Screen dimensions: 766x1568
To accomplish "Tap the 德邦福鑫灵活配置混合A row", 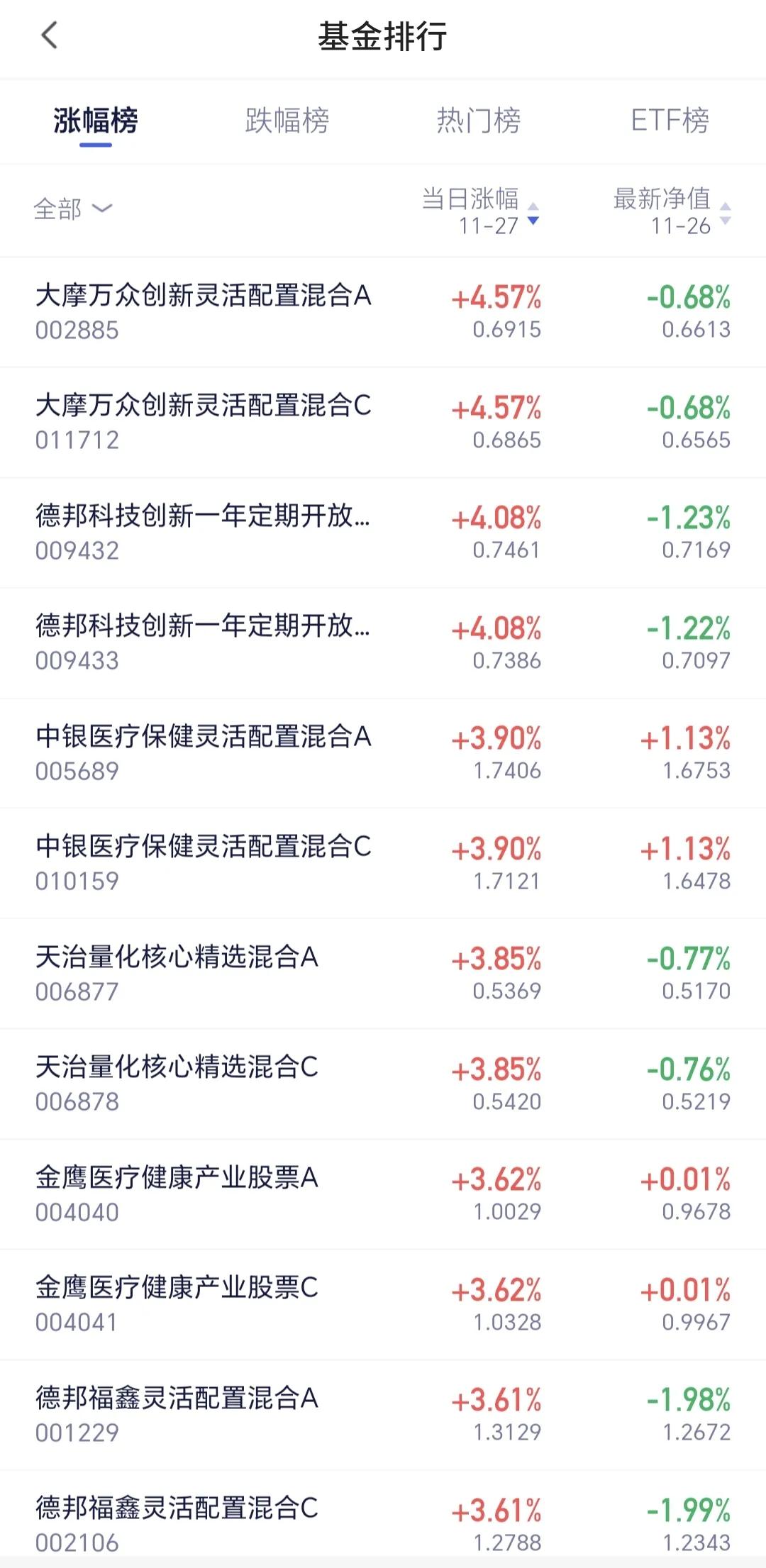I will pyautogui.click(x=383, y=1415).
